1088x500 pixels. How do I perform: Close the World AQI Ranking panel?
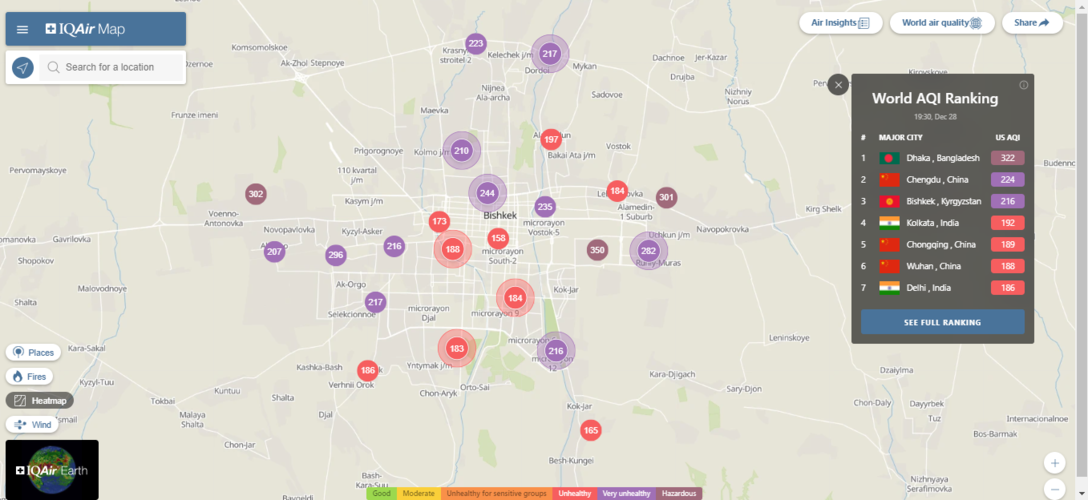(838, 85)
